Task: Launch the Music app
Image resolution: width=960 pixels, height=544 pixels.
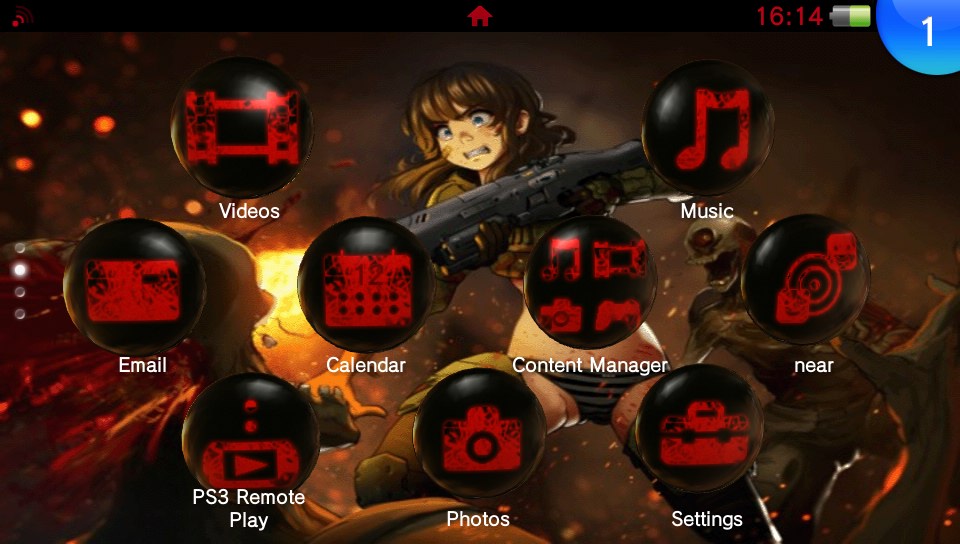Action: coord(708,127)
